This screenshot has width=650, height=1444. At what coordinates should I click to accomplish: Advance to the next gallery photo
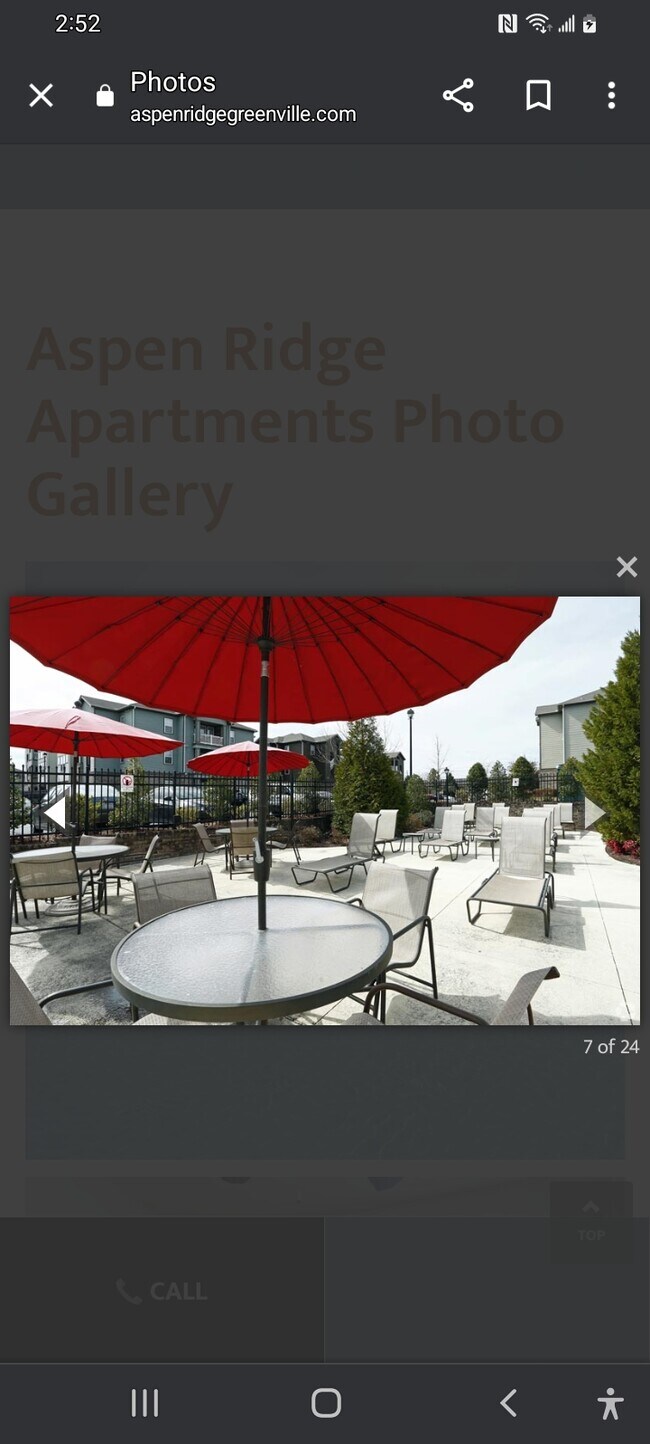[x=595, y=812]
